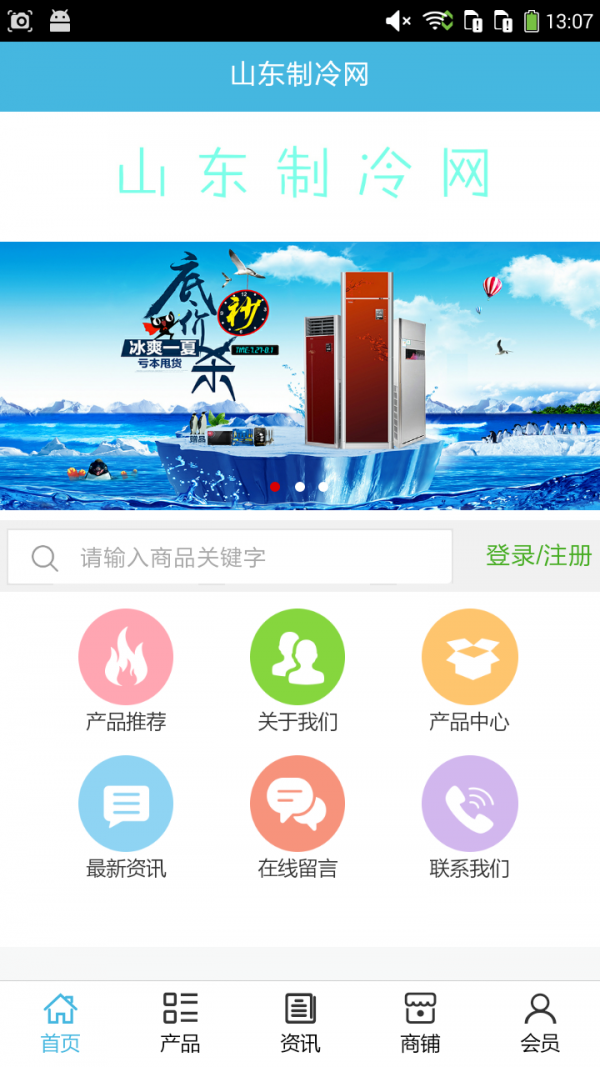Switch to the 产品 products tab
The height and width of the screenshot is (1067, 600).
[180, 1023]
